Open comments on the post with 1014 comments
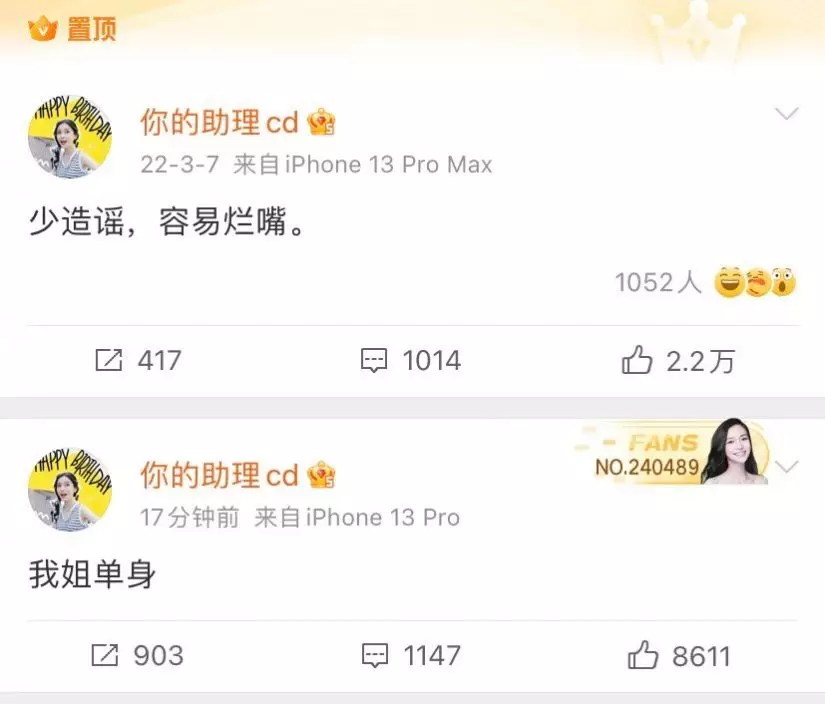 (x=411, y=360)
